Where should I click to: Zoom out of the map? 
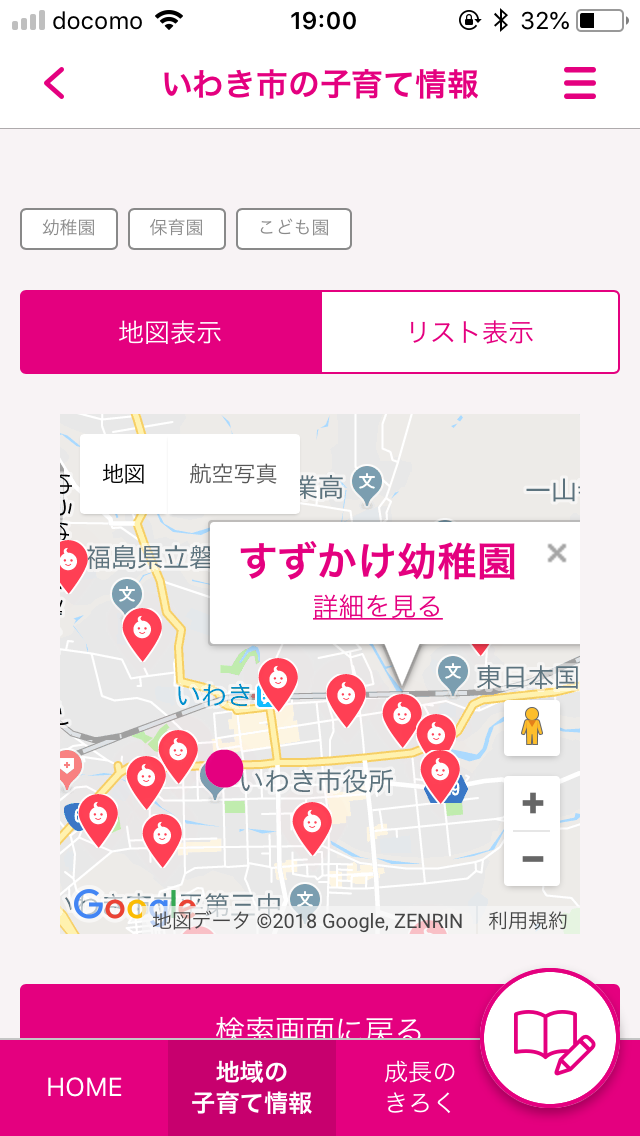[532, 859]
